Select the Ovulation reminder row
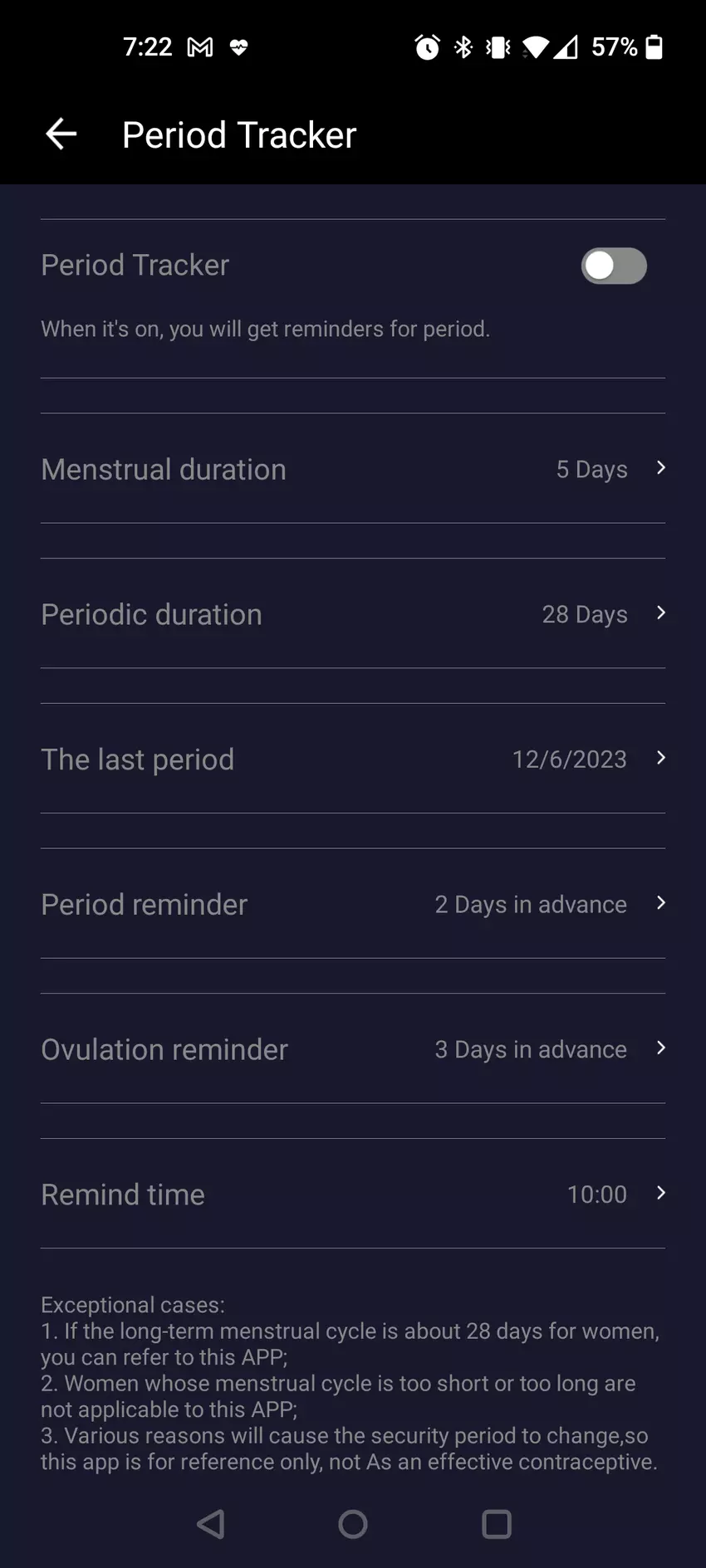 click(352, 1048)
